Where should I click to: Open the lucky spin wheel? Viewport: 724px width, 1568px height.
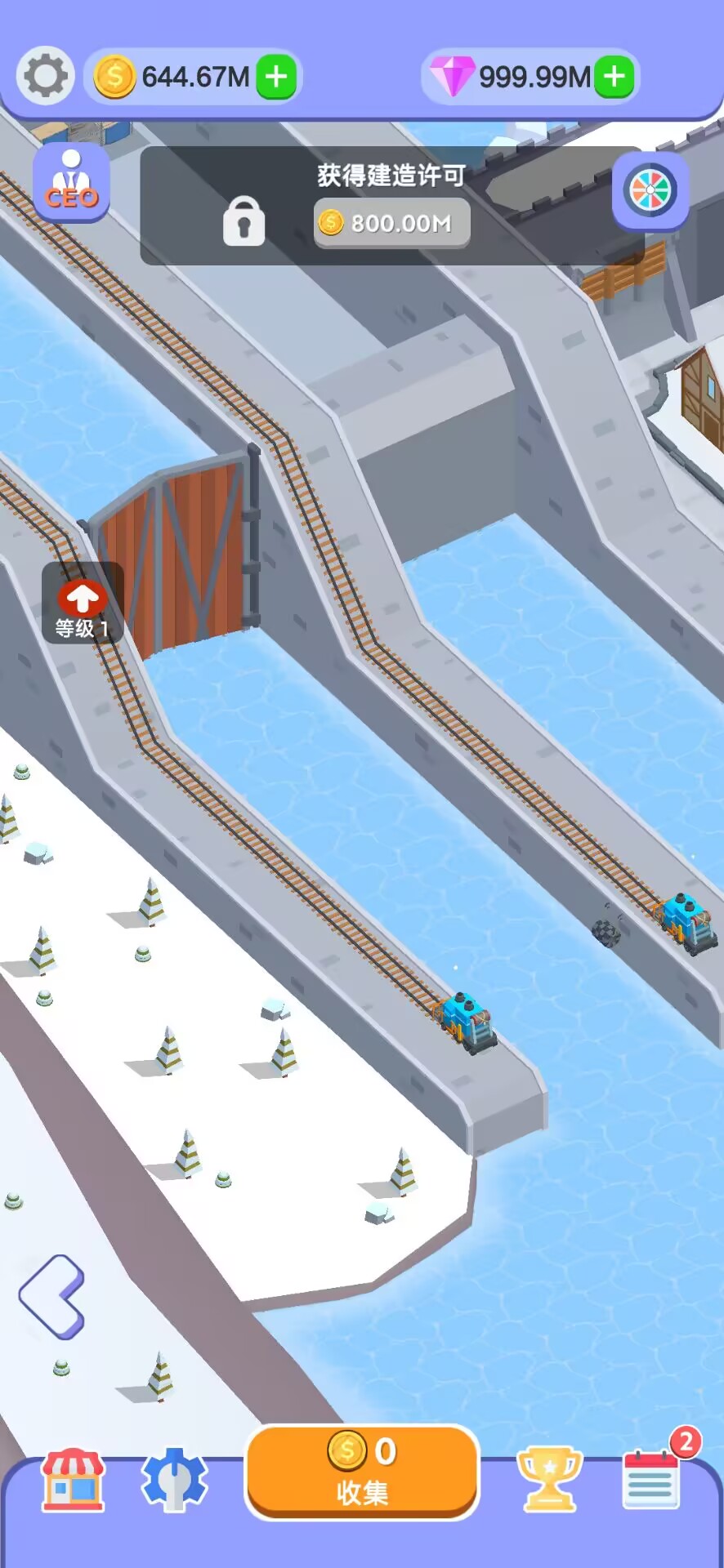(x=650, y=190)
